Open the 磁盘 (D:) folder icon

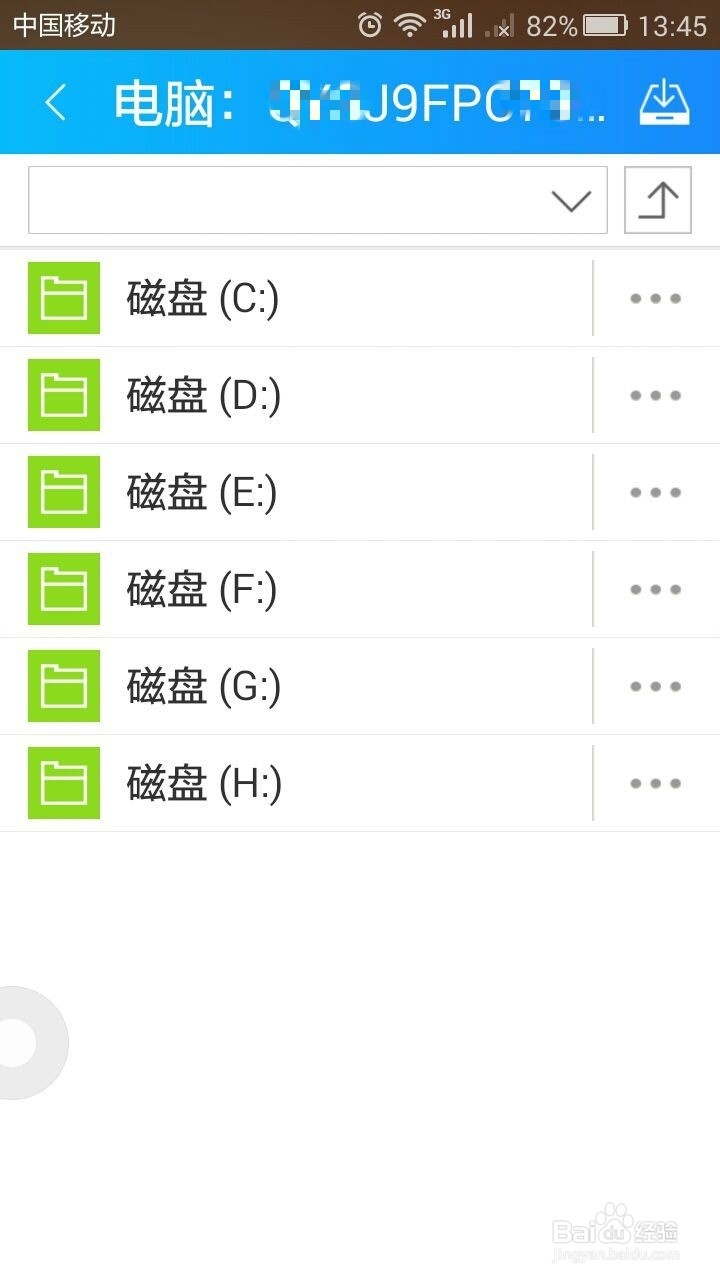[x=63, y=394]
